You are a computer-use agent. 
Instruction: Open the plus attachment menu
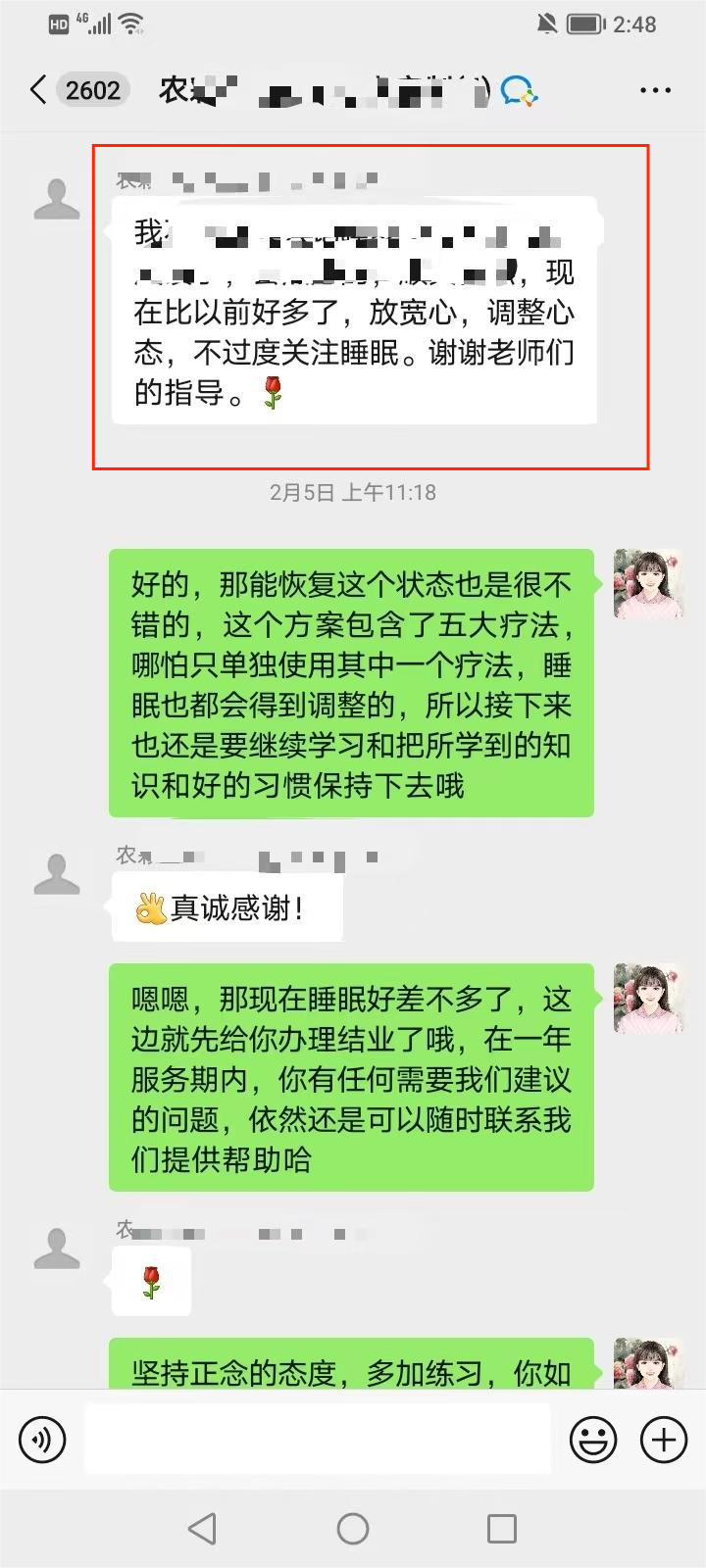click(664, 1440)
